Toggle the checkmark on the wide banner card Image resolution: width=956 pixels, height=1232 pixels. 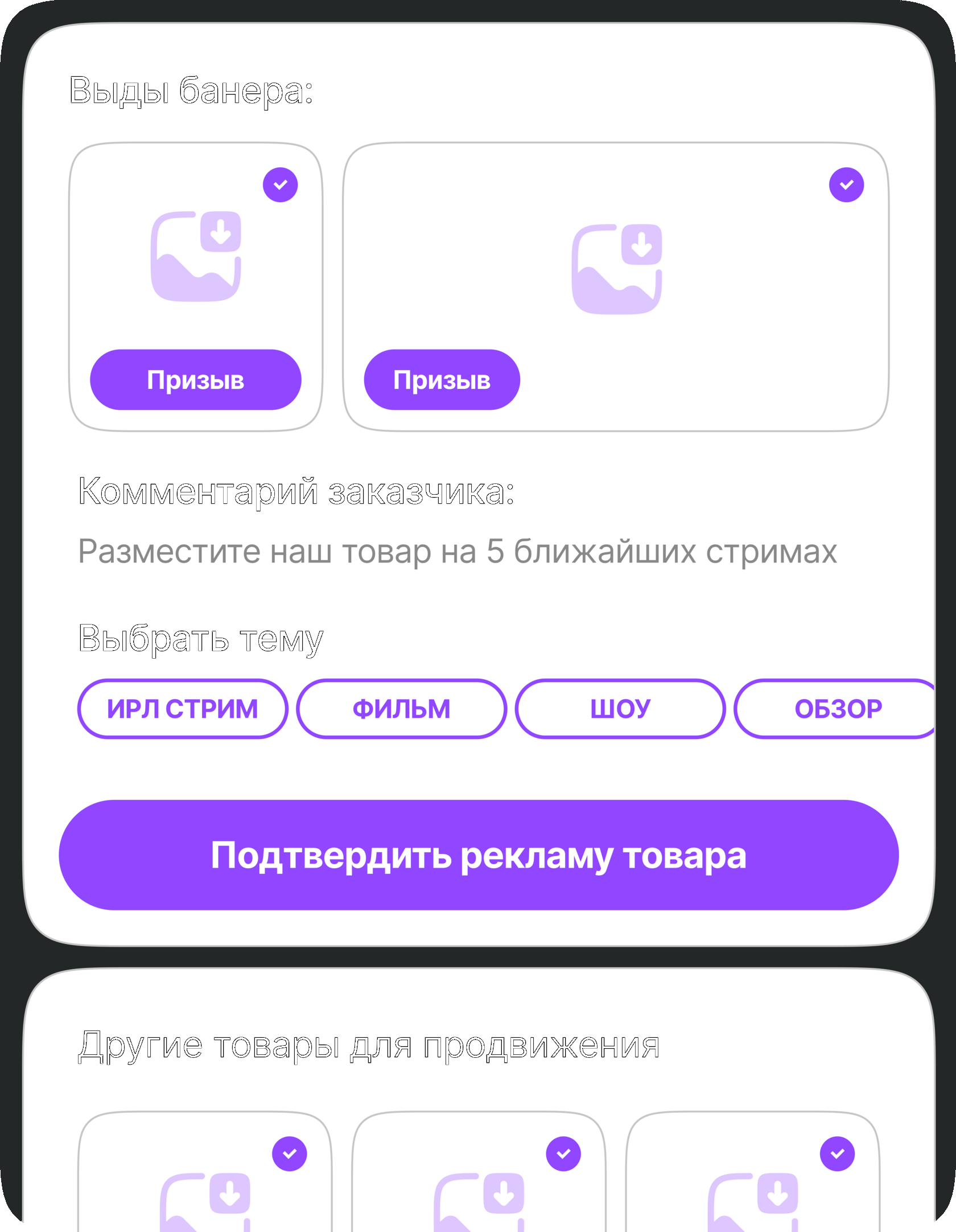(x=846, y=184)
